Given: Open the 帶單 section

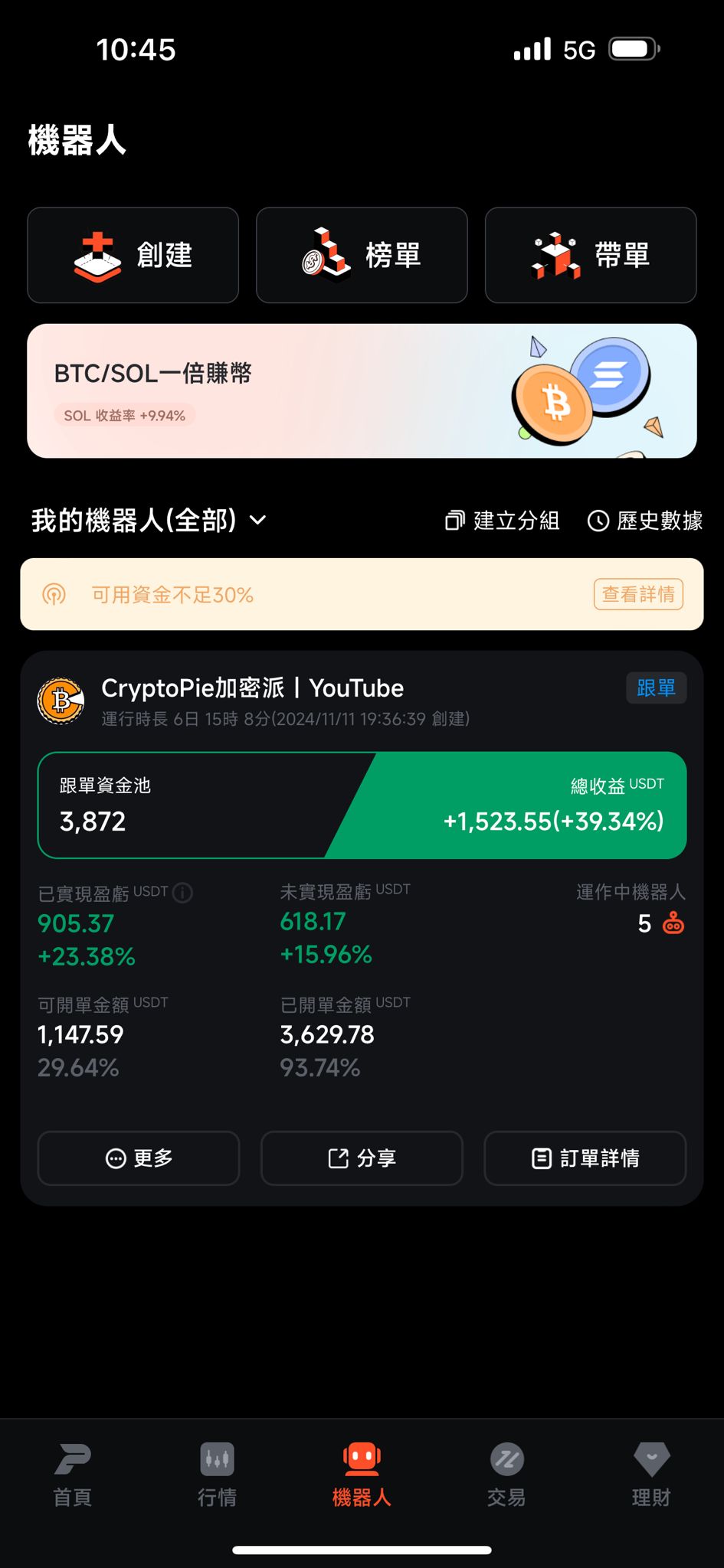Looking at the screenshot, I should (590, 255).
